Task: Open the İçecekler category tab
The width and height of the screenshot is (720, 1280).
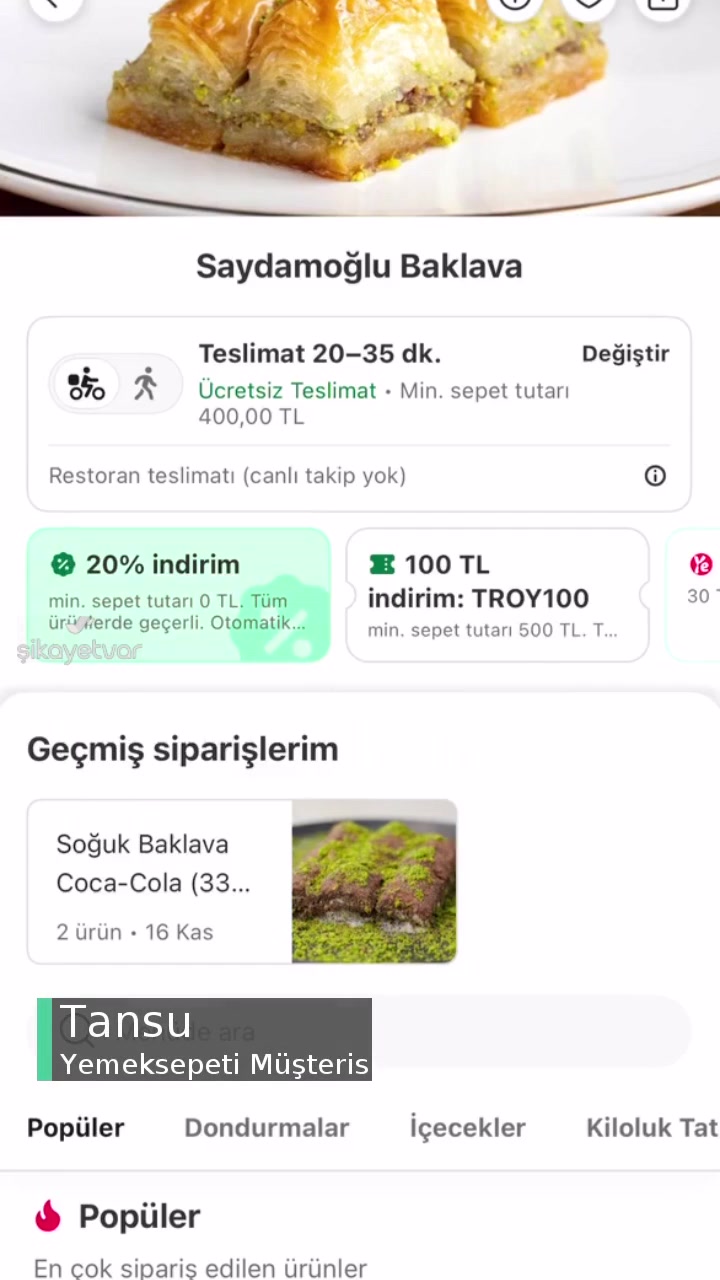Action: pos(467,1128)
